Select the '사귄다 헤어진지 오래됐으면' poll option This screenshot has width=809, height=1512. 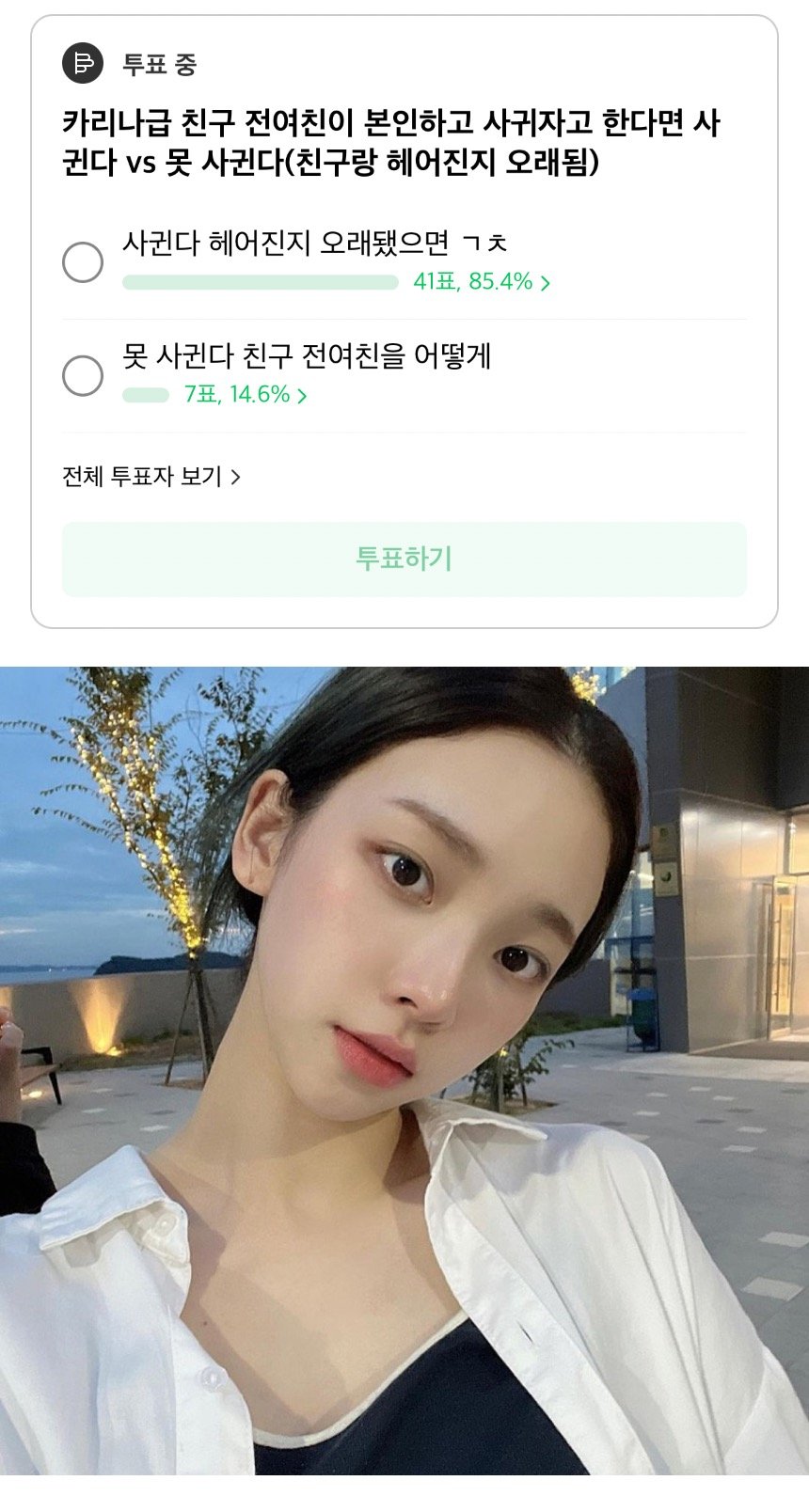point(83,262)
